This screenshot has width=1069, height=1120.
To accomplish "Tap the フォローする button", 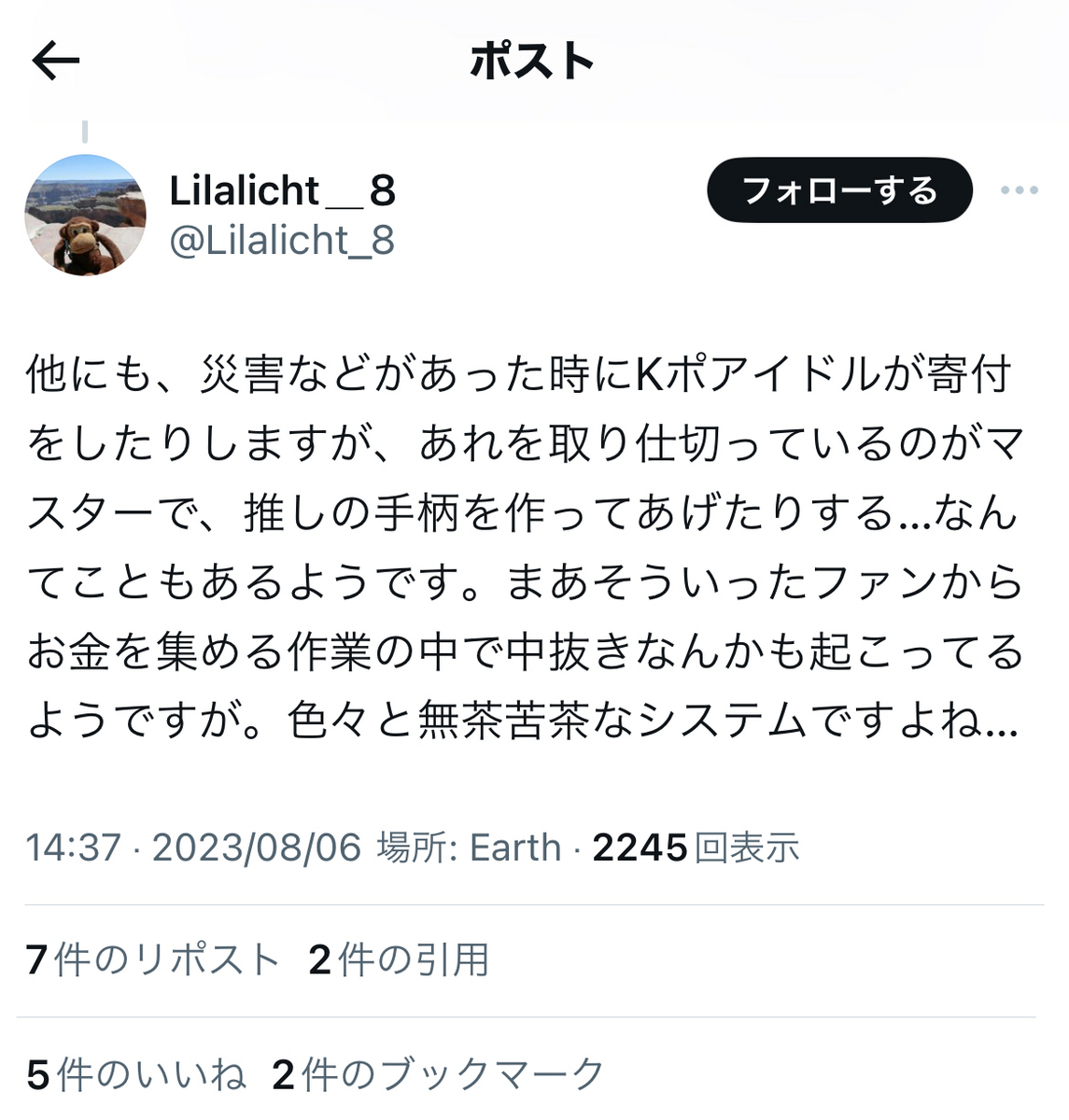I will click(x=839, y=190).
